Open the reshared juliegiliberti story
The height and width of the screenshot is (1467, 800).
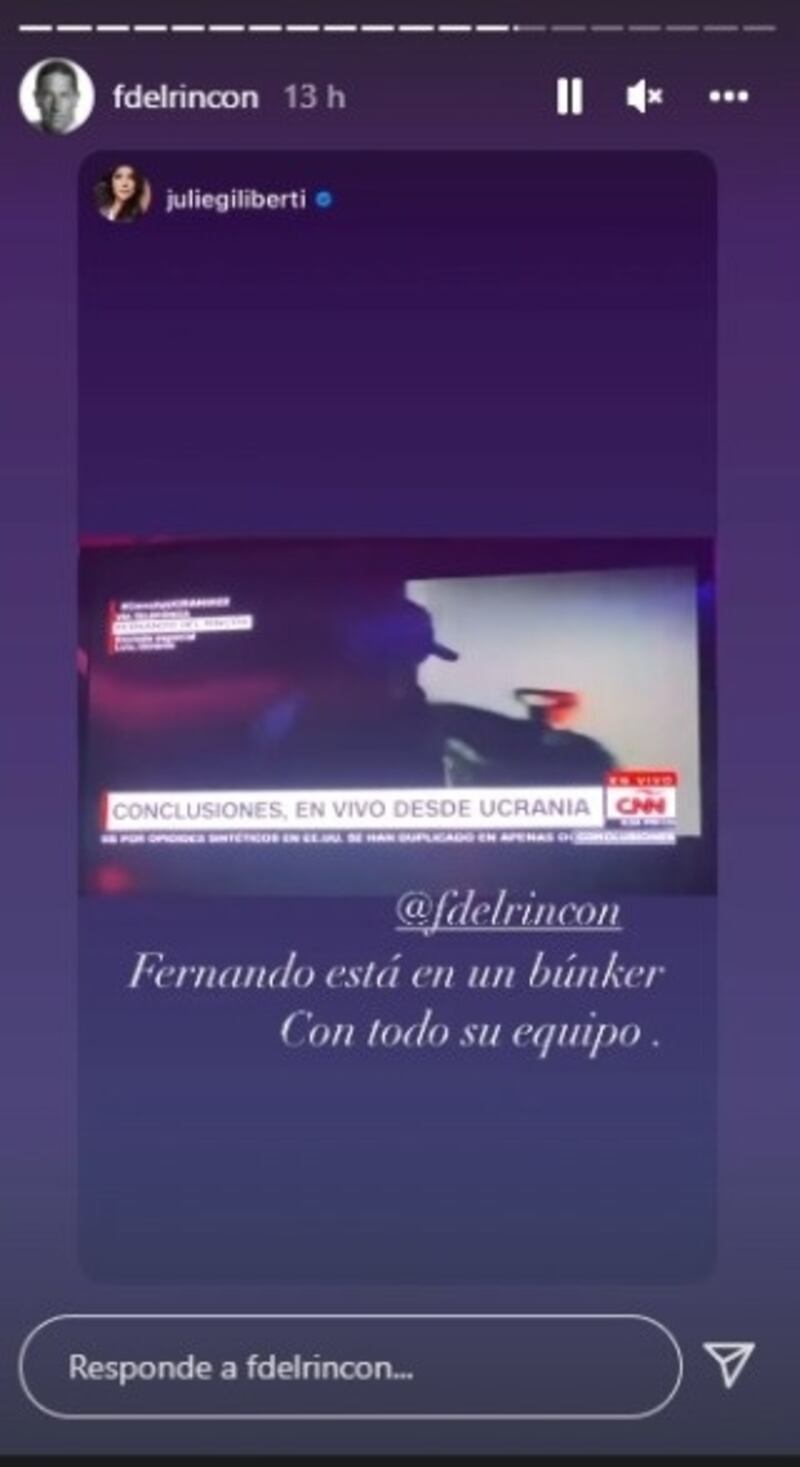click(x=397, y=716)
